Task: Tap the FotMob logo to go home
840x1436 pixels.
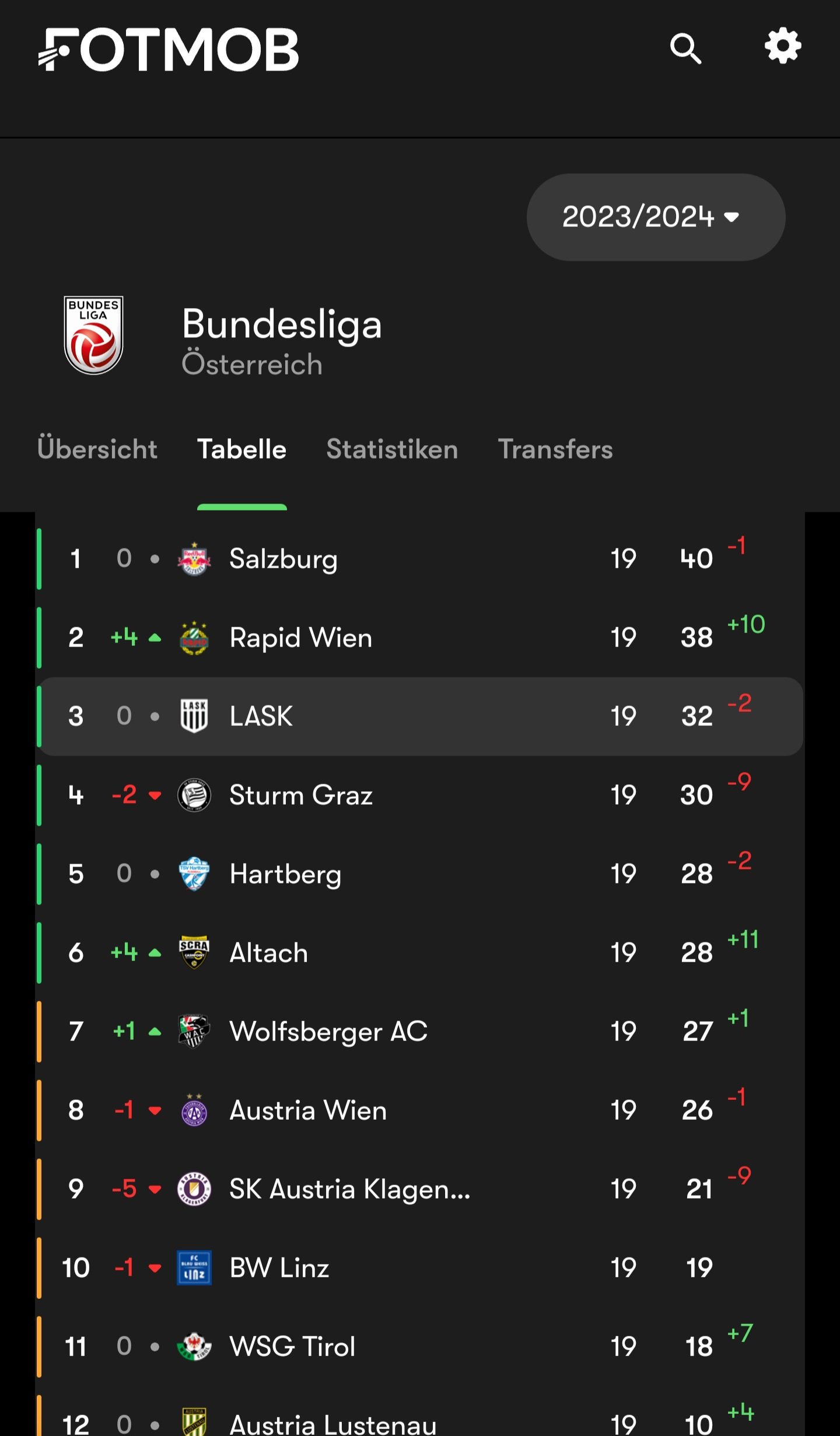Action: (x=169, y=50)
